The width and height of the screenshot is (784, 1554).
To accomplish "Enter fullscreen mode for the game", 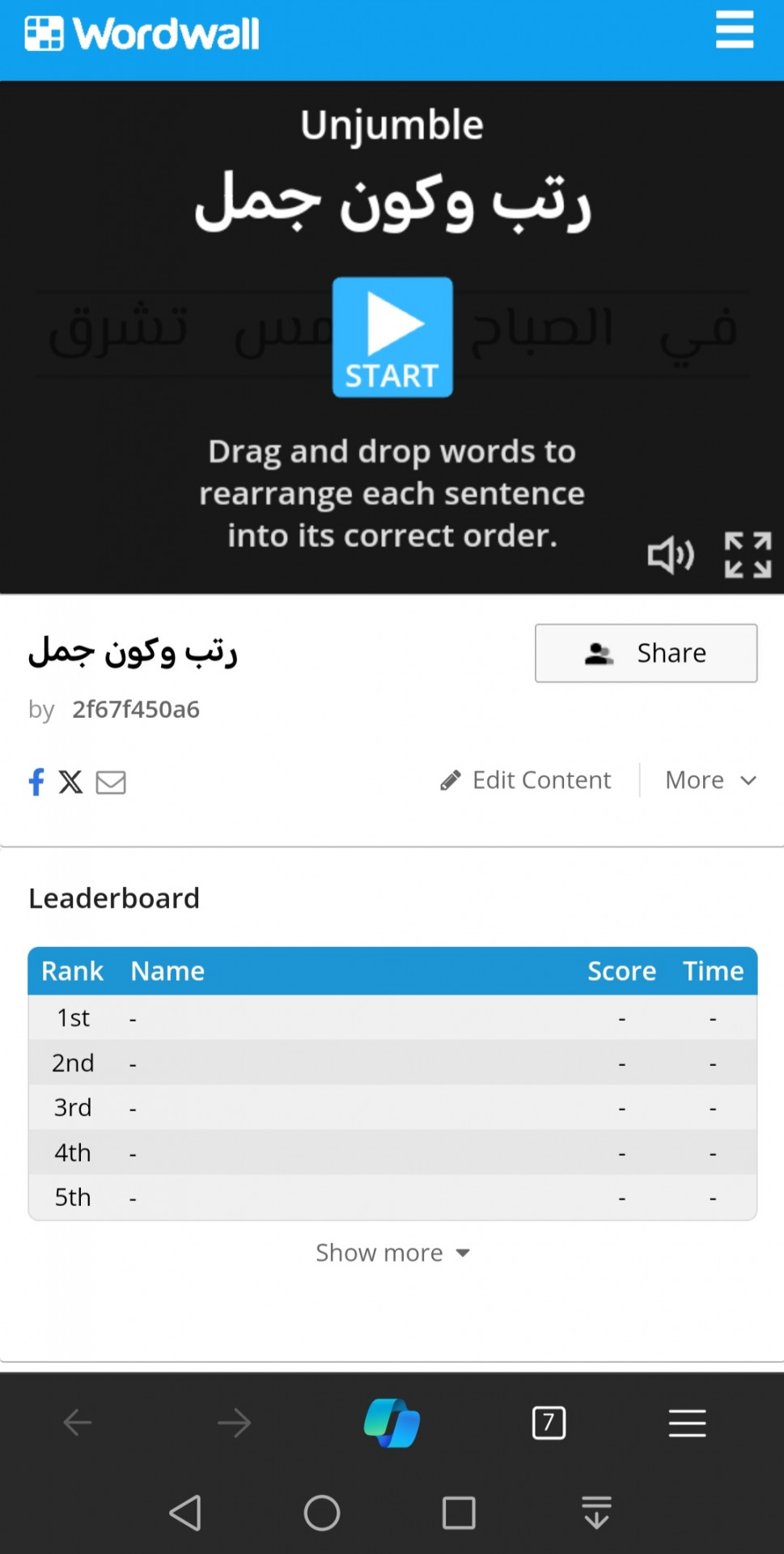I will 748,555.
